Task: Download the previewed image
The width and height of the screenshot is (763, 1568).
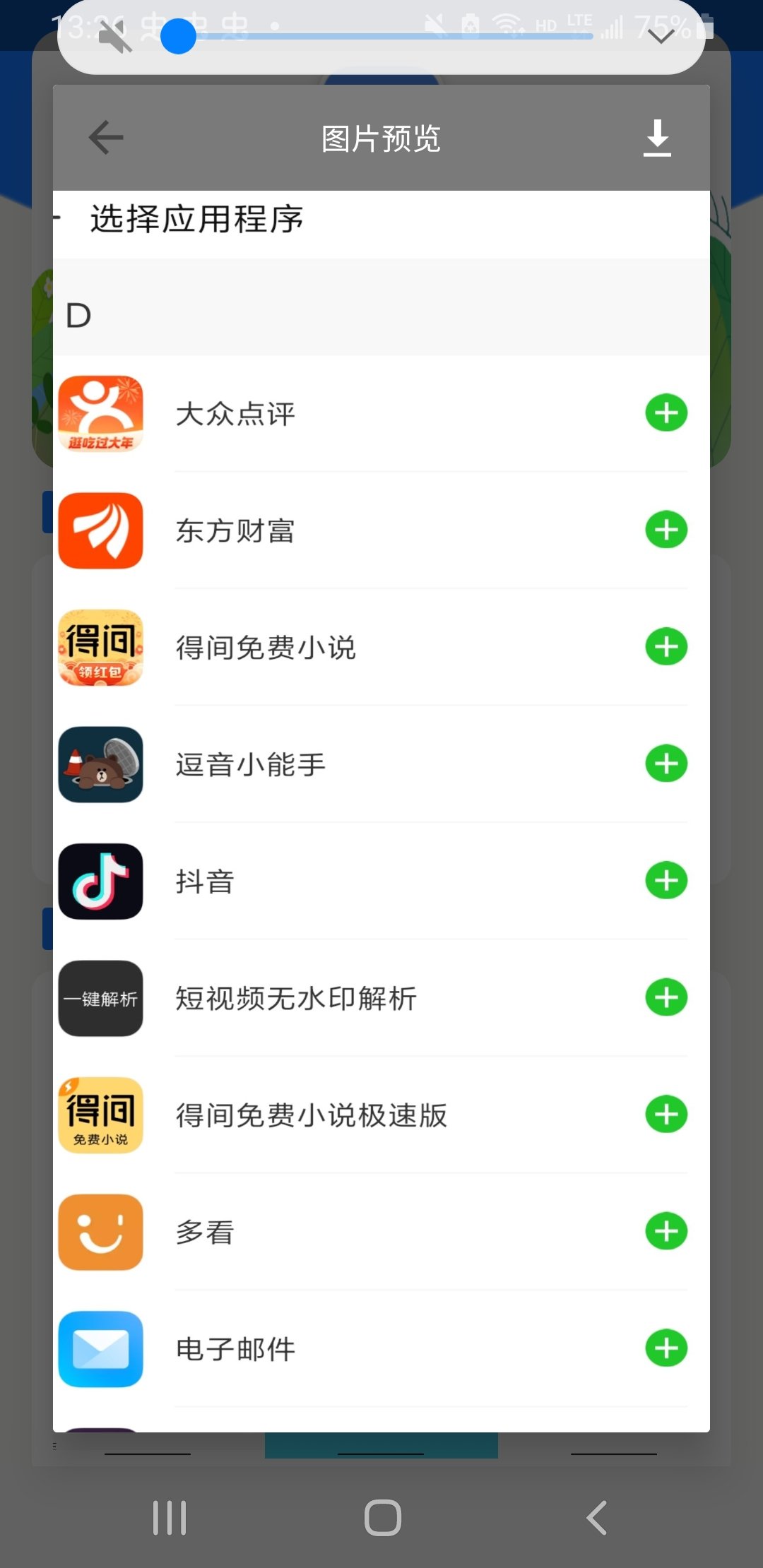Action: pyautogui.click(x=657, y=138)
